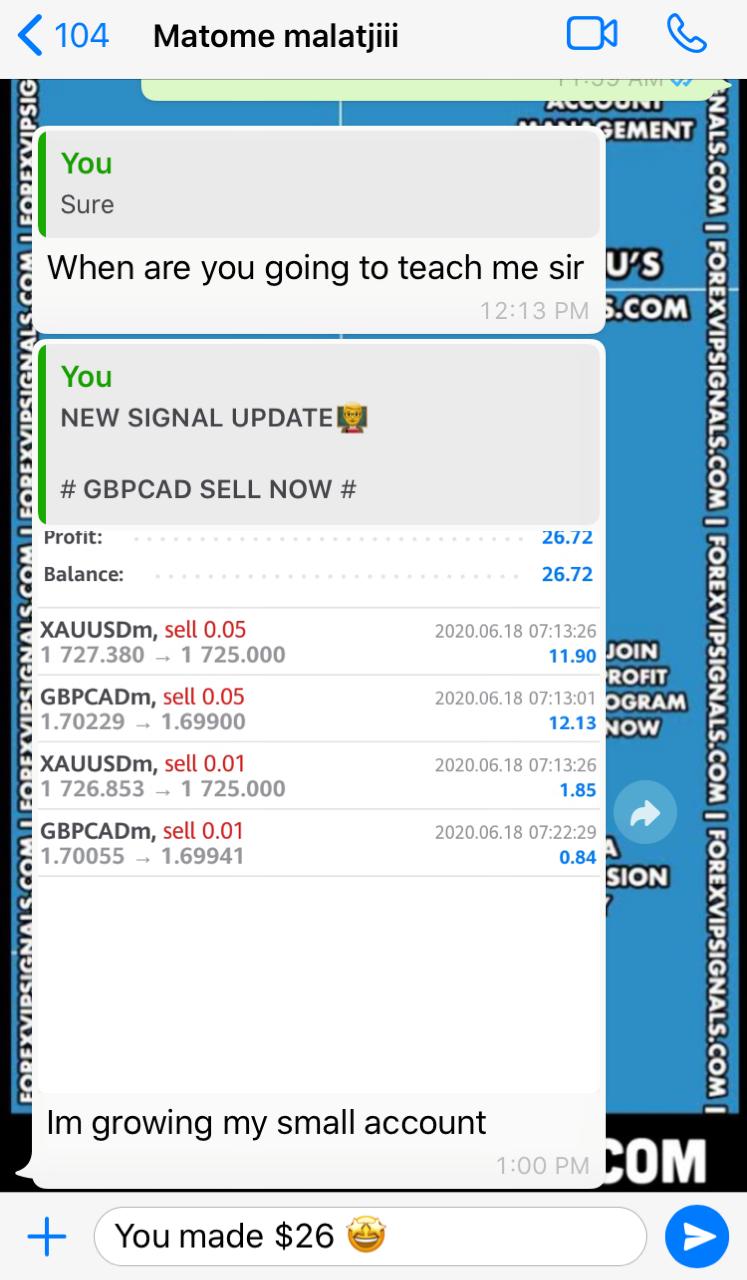Forward the trade screenshot message
This screenshot has width=747, height=1280.
click(x=645, y=815)
